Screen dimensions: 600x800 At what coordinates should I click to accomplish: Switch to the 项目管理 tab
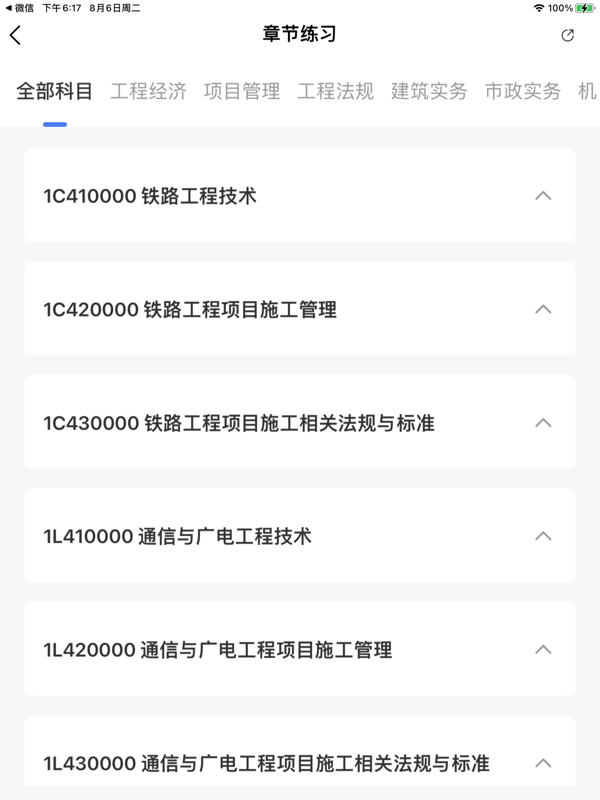(242, 92)
